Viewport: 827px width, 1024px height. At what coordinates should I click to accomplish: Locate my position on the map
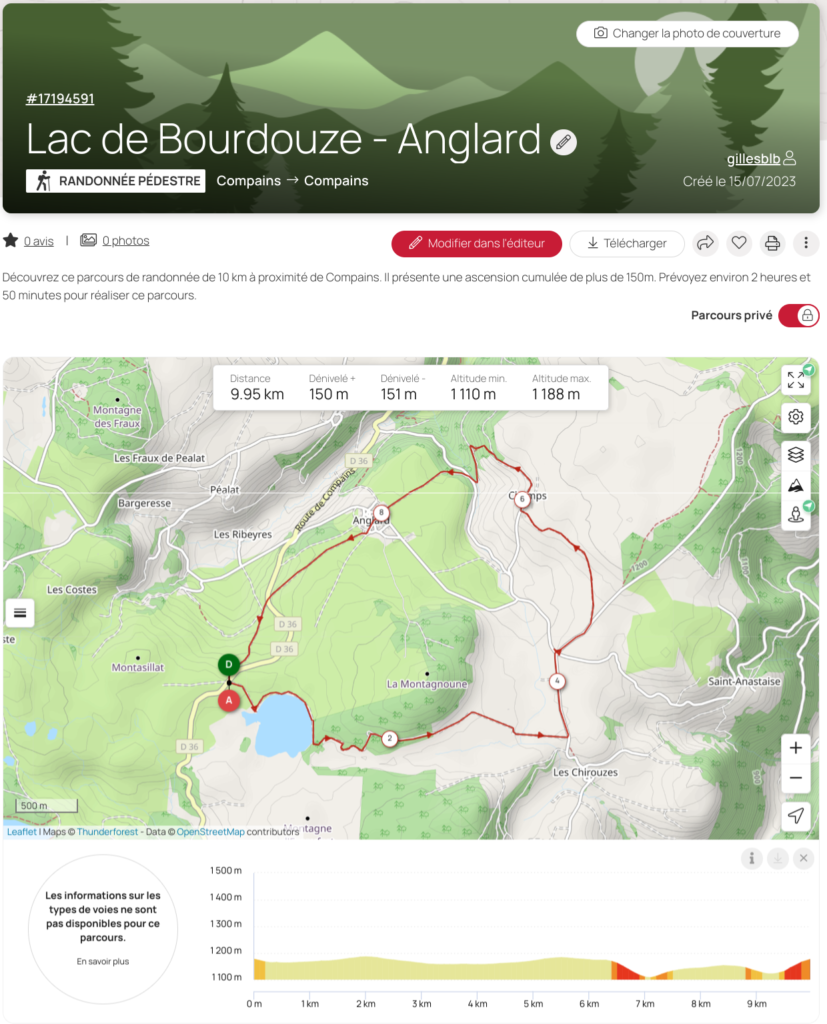point(796,816)
